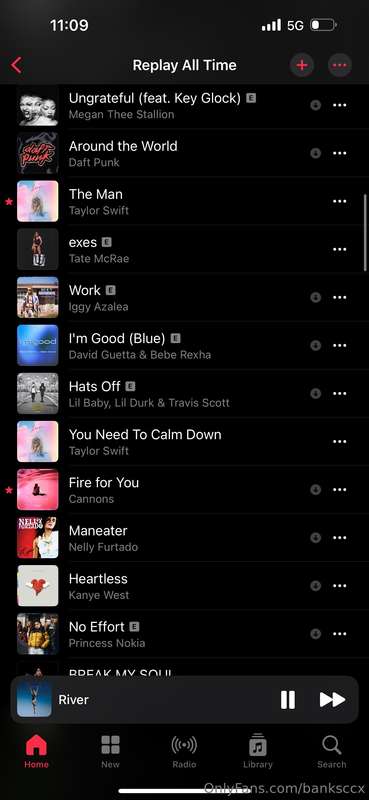Play Hats Off by Lil Baby
369x800 pixels.
point(184,393)
